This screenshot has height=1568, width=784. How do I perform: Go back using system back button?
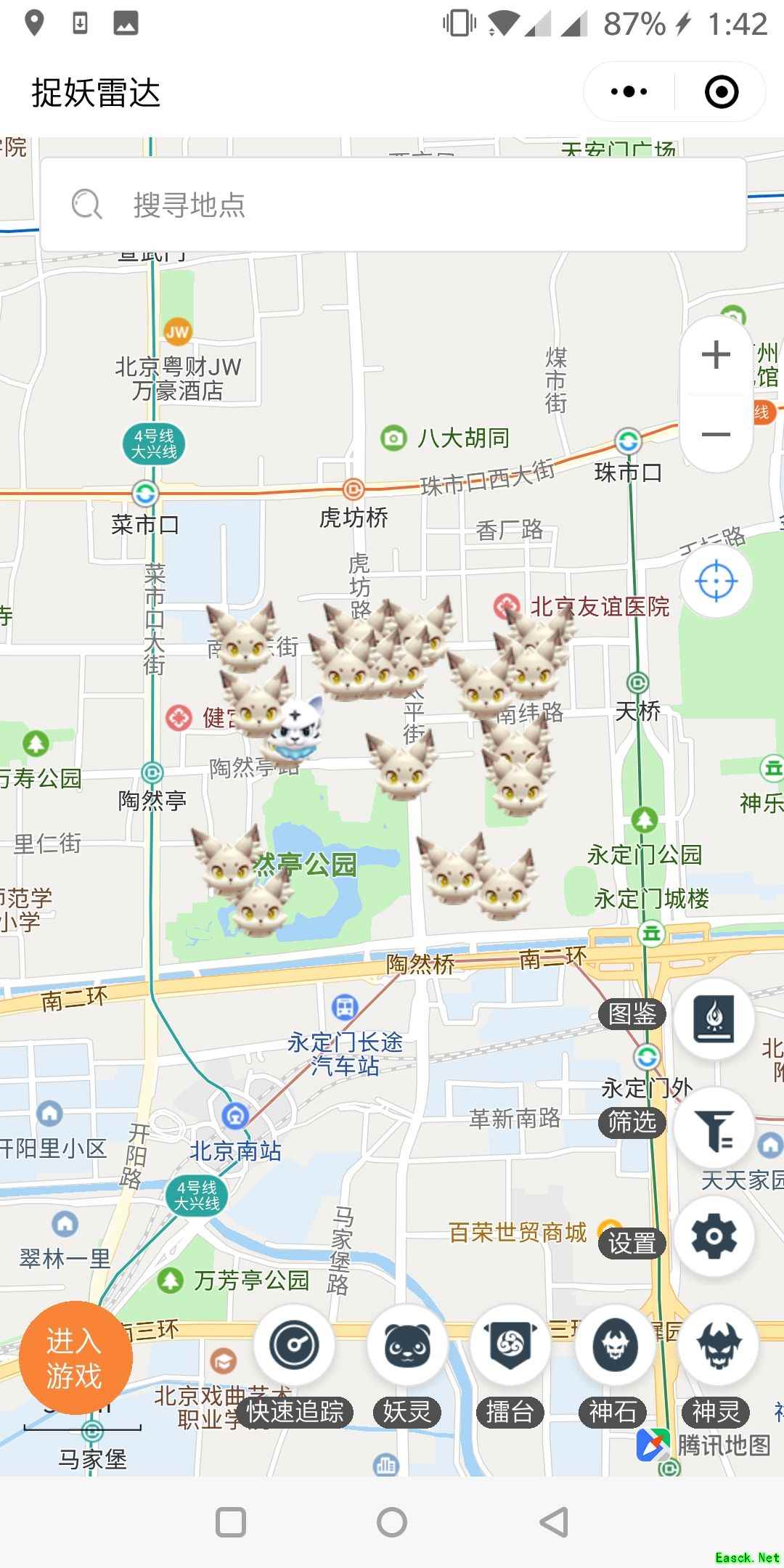point(553,1522)
